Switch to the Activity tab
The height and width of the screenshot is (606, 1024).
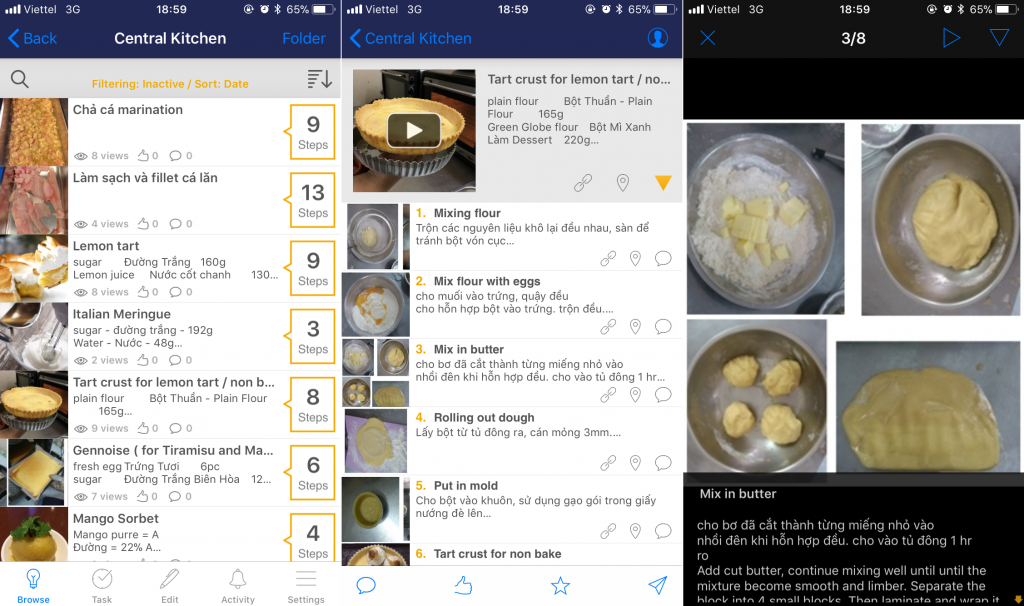(238, 586)
